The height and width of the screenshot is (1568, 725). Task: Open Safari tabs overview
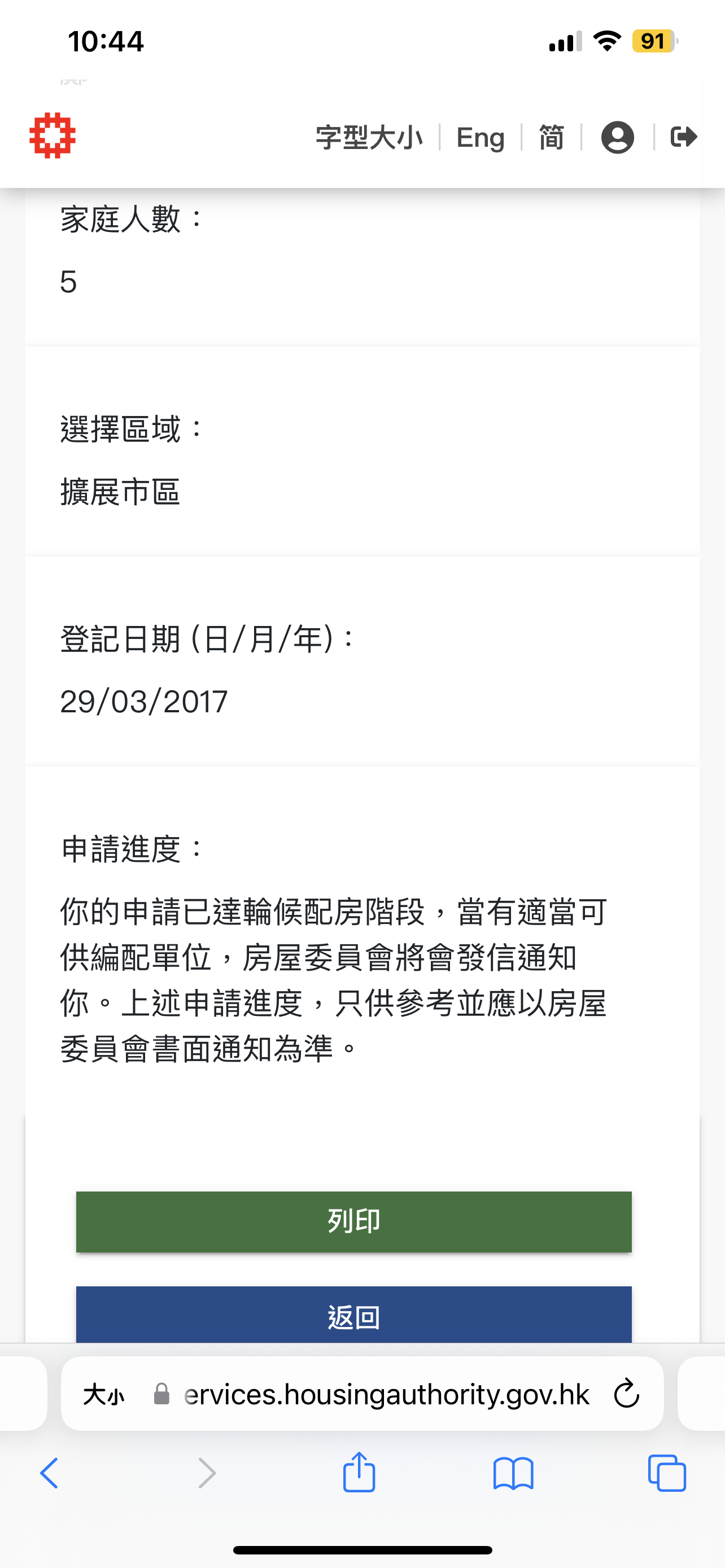(x=667, y=1473)
